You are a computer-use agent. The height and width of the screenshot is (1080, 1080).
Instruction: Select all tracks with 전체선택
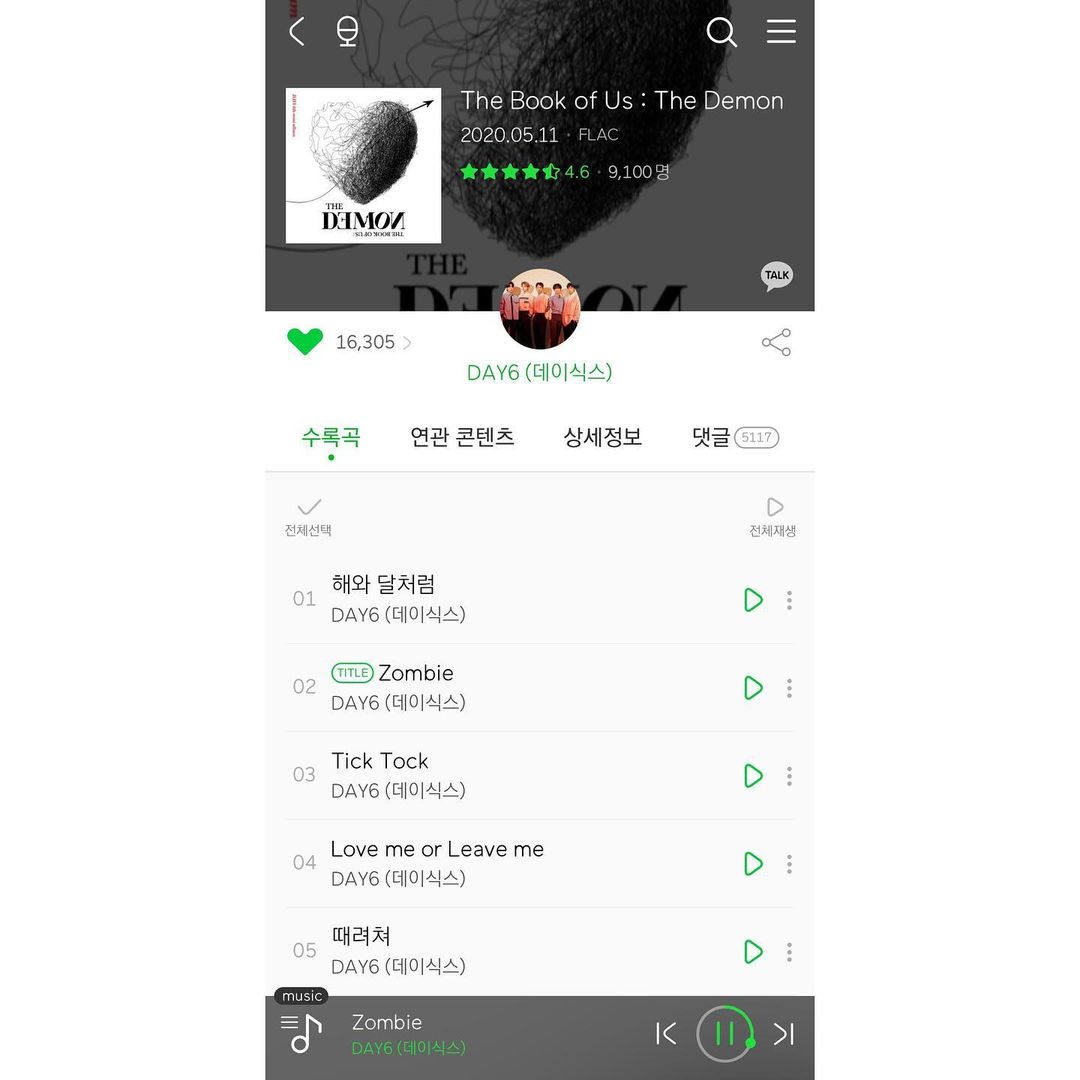click(x=308, y=516)
